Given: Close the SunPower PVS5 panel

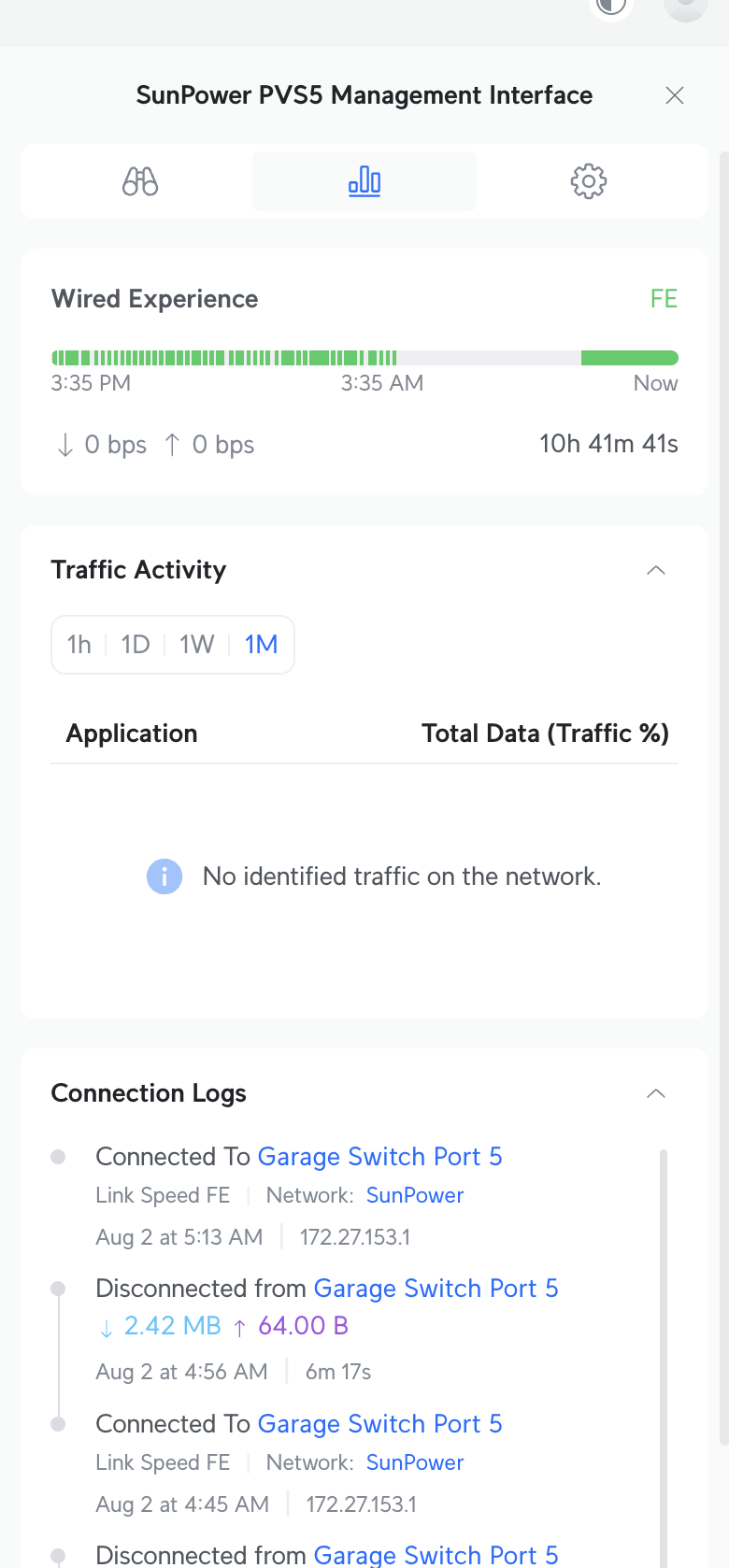Looking at the screenshot, I should click(x=675, y=95).
